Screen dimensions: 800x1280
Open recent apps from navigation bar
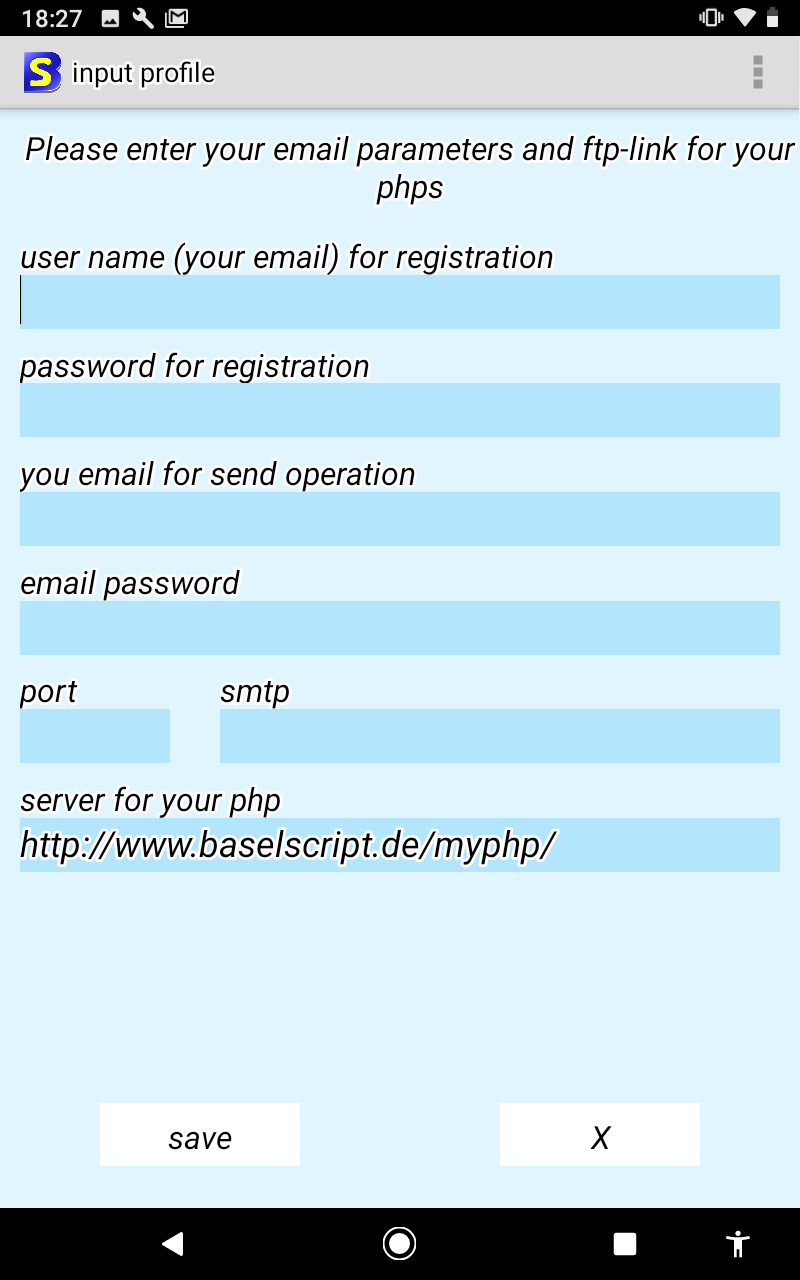pyautogui.click(x=625, y=1243)
